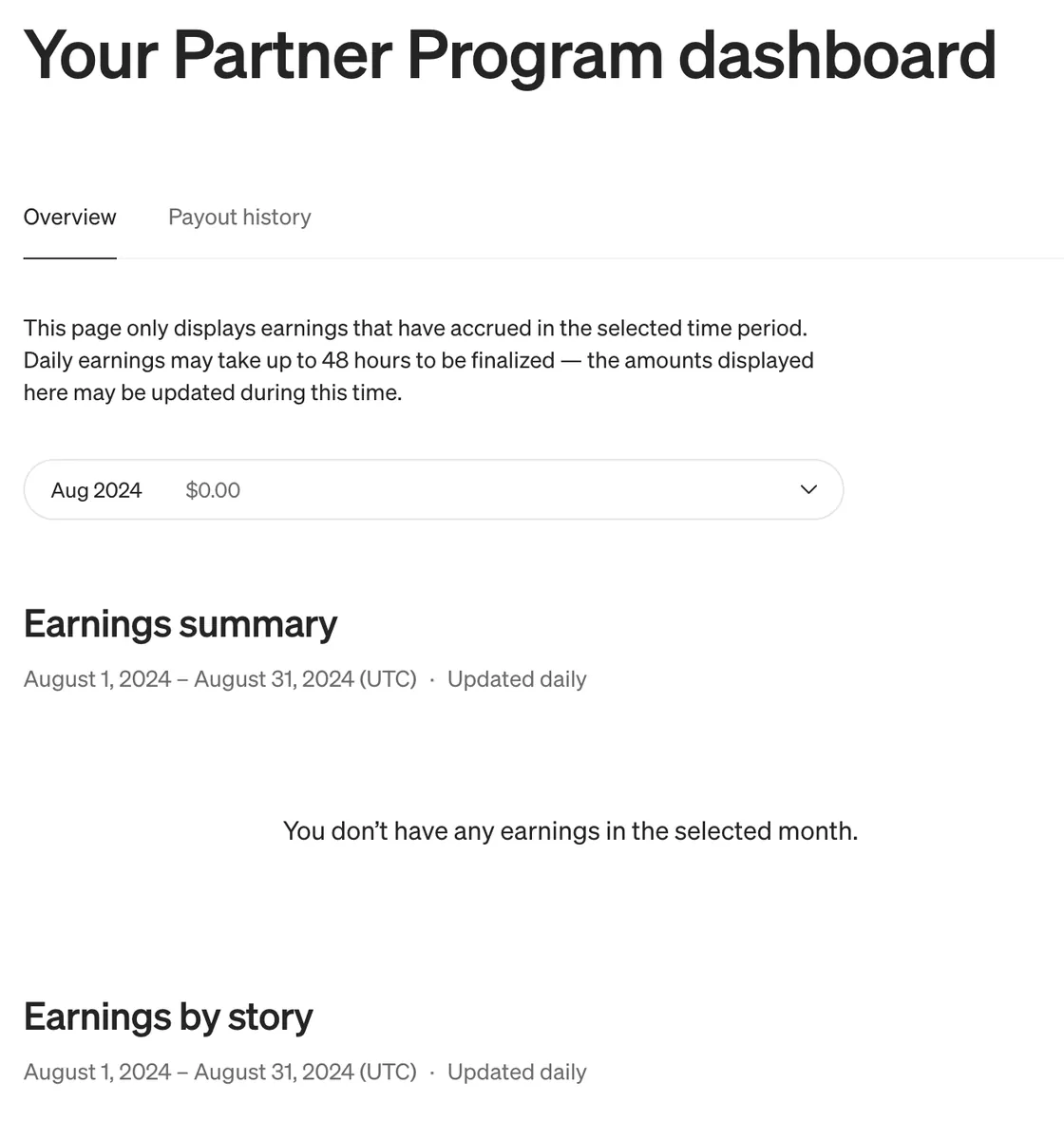
Task: Switch to the Payout history tab
Action: [x=239, y=218]
